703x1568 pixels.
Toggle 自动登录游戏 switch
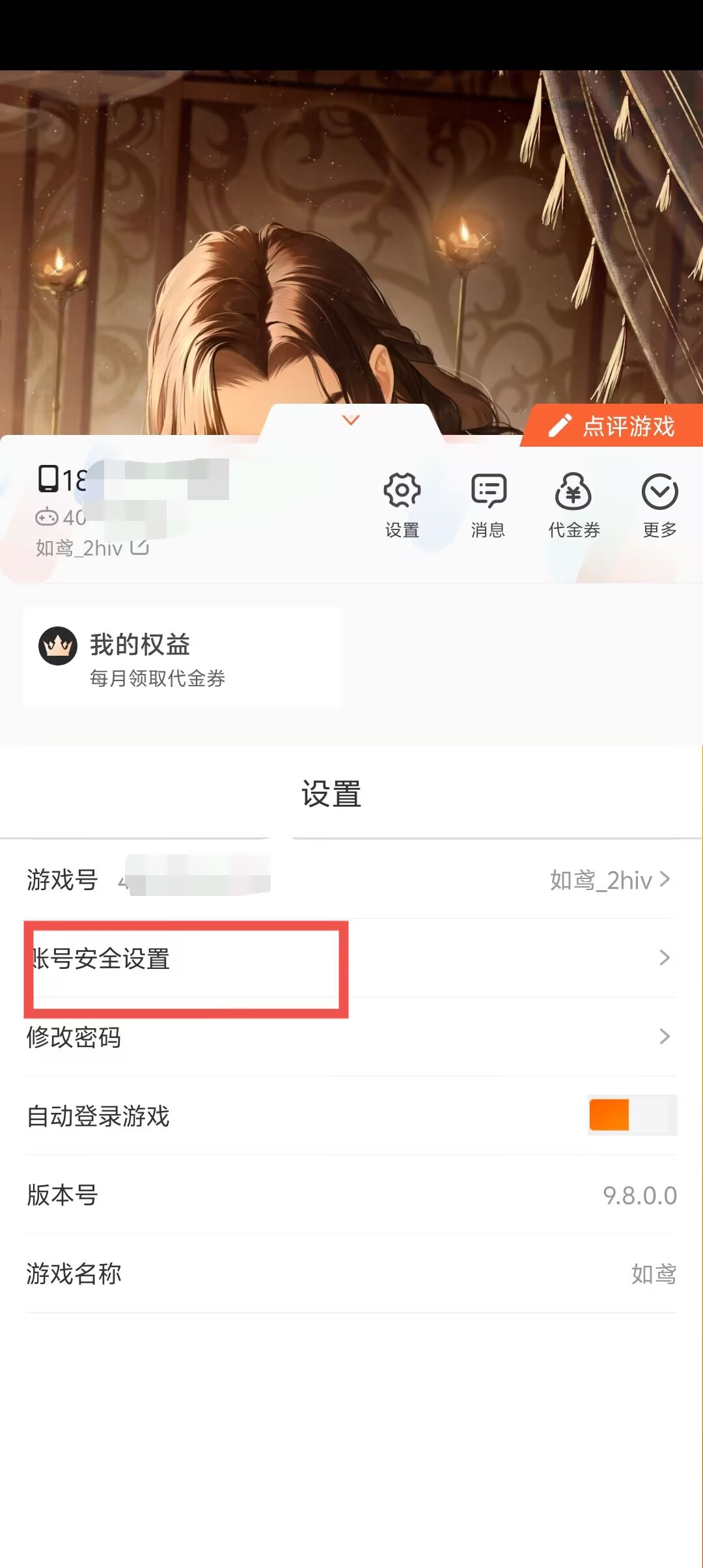point(632,1115)
